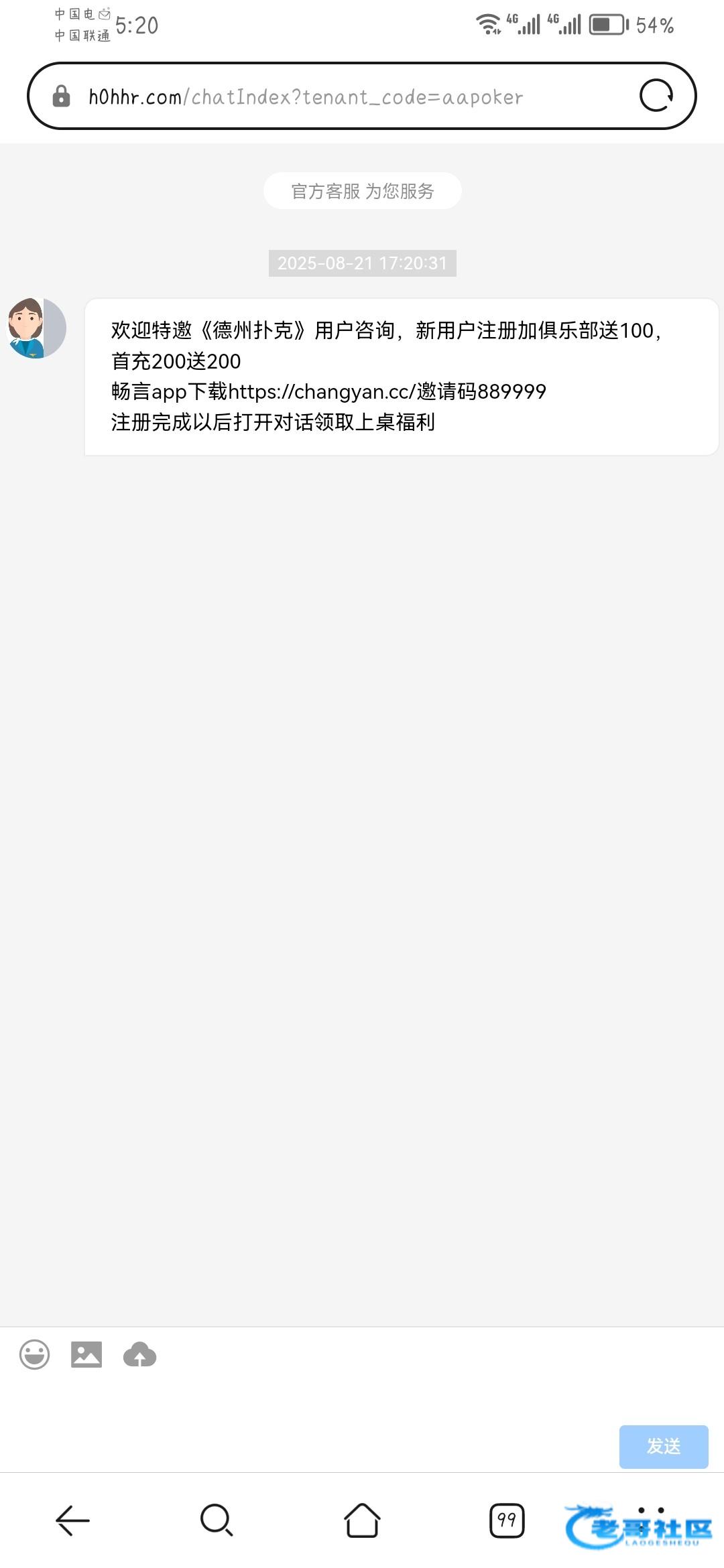The image size is (724, 1568).
Task: Go to the browser home page
Action: tap(362, 1520)
